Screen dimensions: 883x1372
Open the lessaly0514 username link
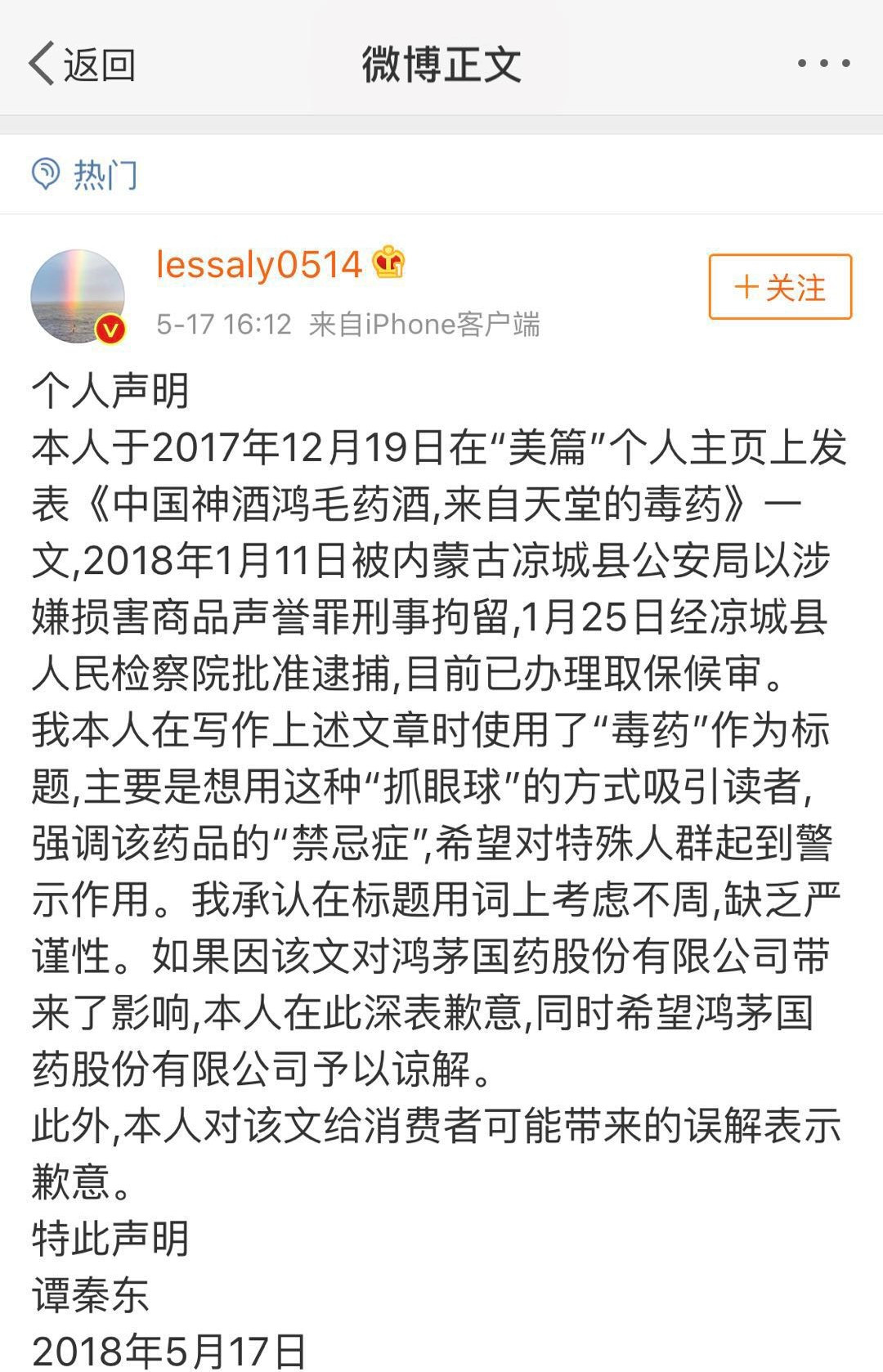click(x=258, y=265)
